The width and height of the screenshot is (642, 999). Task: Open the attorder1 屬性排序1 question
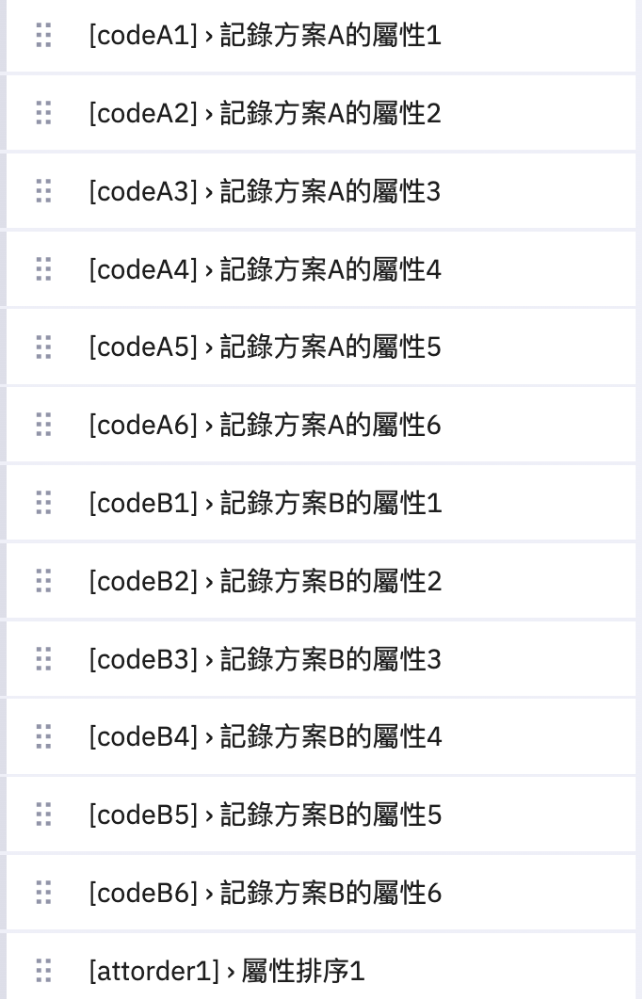coord(226,970)
